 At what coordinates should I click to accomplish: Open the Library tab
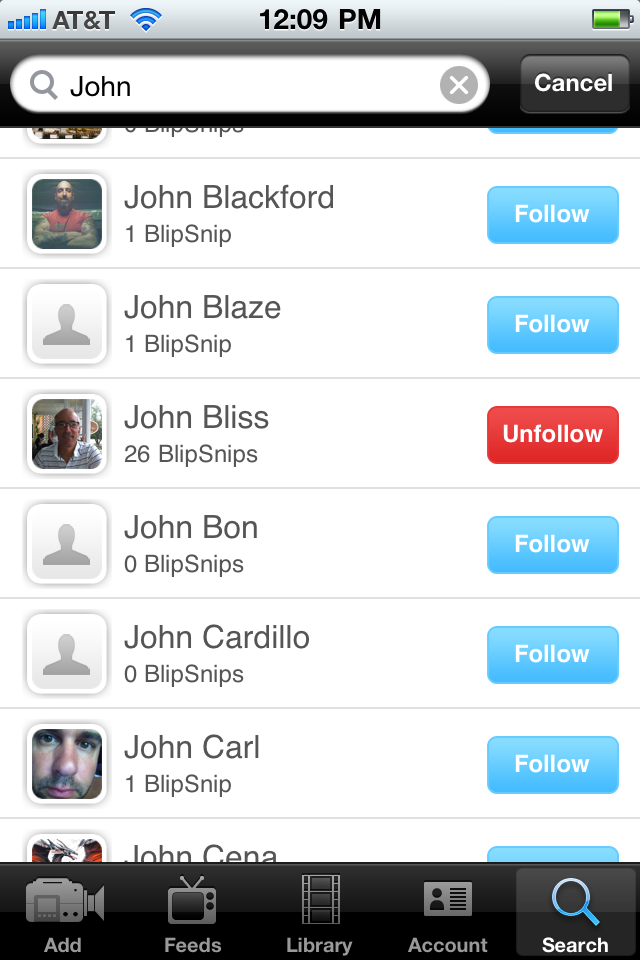pyautogui.click(x=319, y=913)
